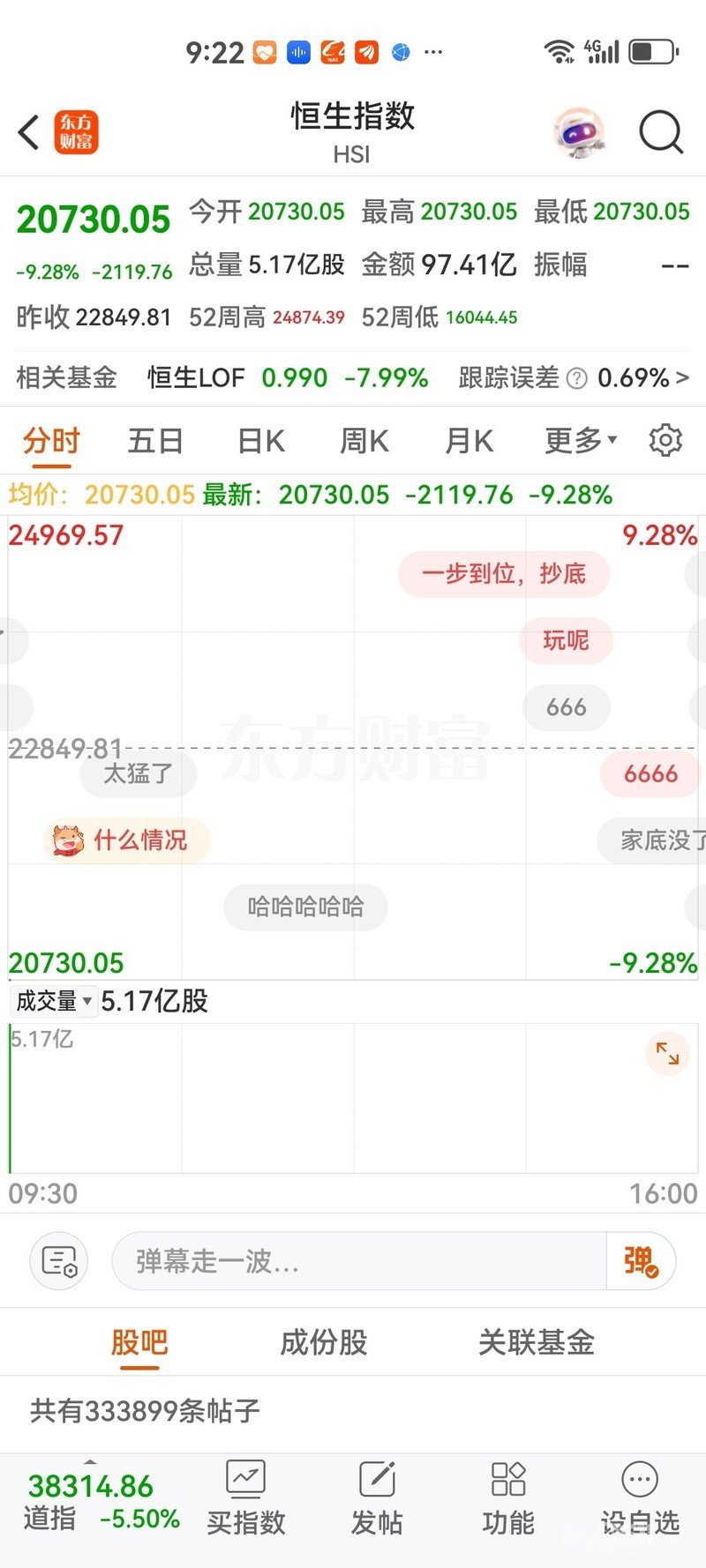Open the robot assistant avatar
This screenshot has width=706, height=1568.
click(579, 133)
